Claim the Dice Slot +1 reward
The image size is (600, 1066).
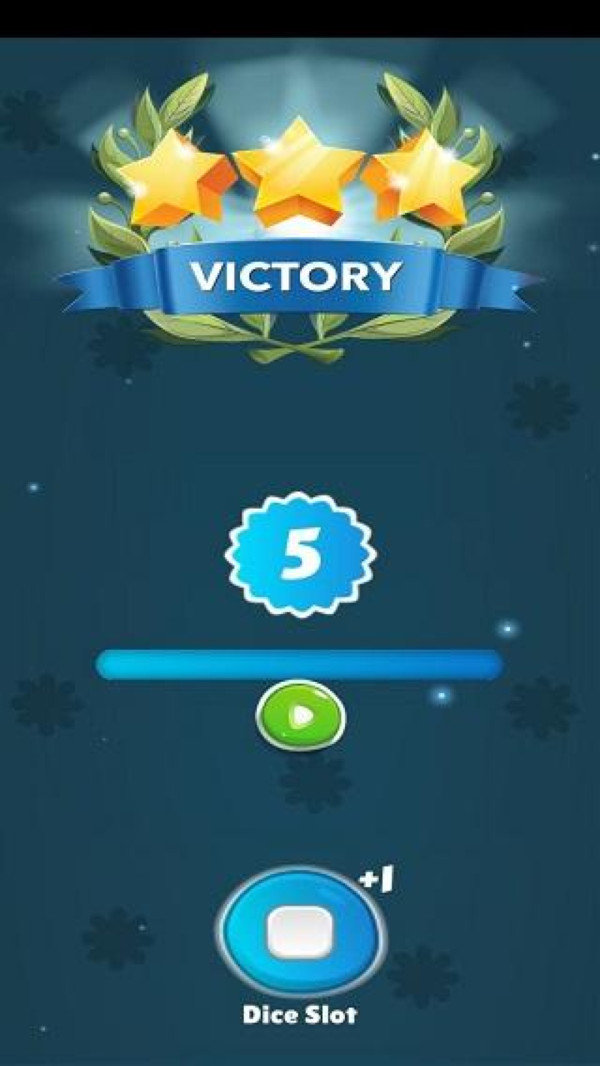tap(299, 930)
